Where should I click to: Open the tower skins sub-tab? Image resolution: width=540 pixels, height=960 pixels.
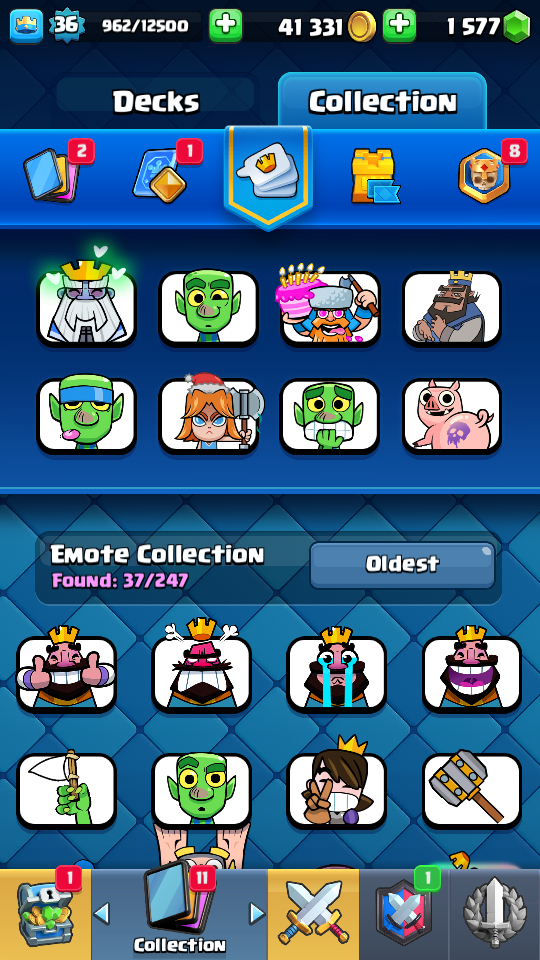point(375,176)
